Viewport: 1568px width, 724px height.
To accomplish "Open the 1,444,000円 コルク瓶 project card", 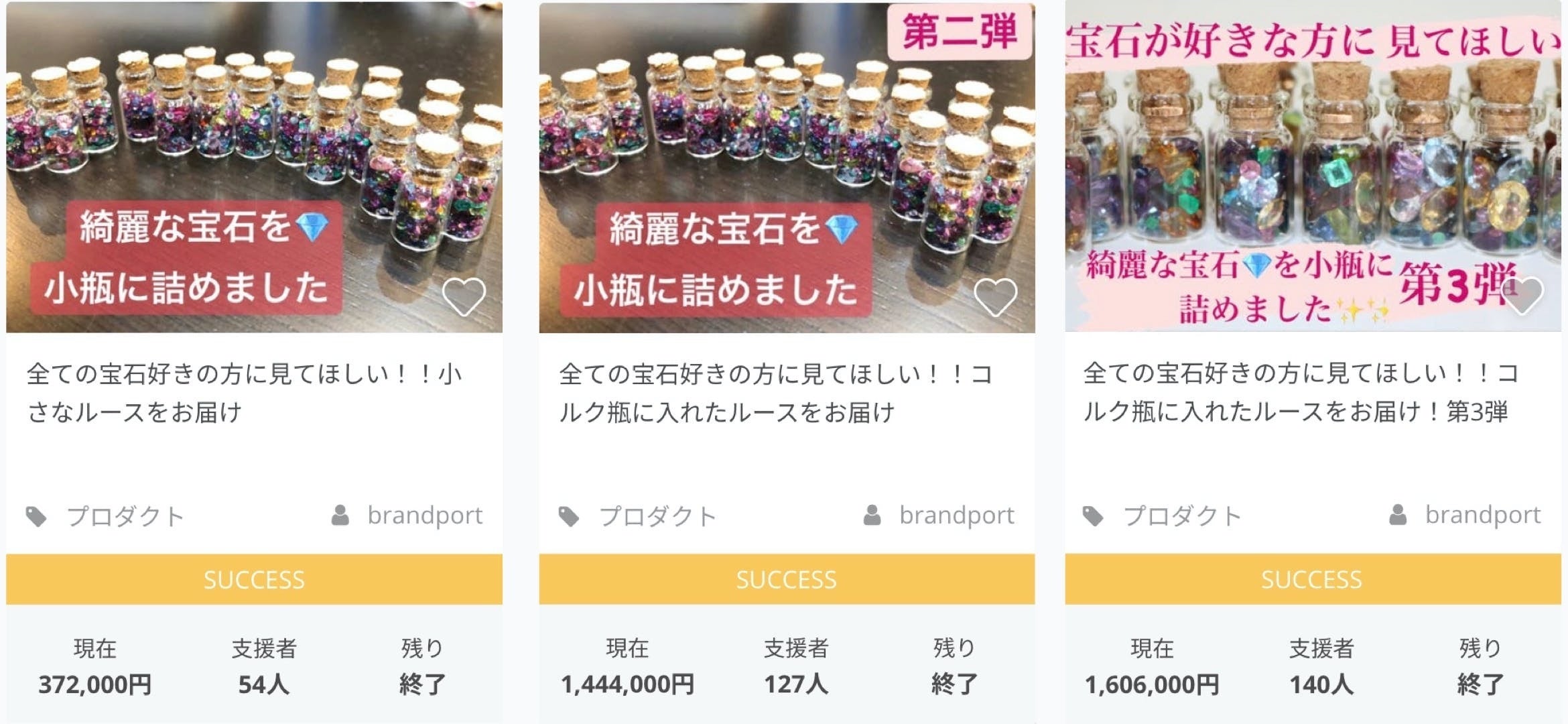I will pyautogui.click(x=775, y=393).
